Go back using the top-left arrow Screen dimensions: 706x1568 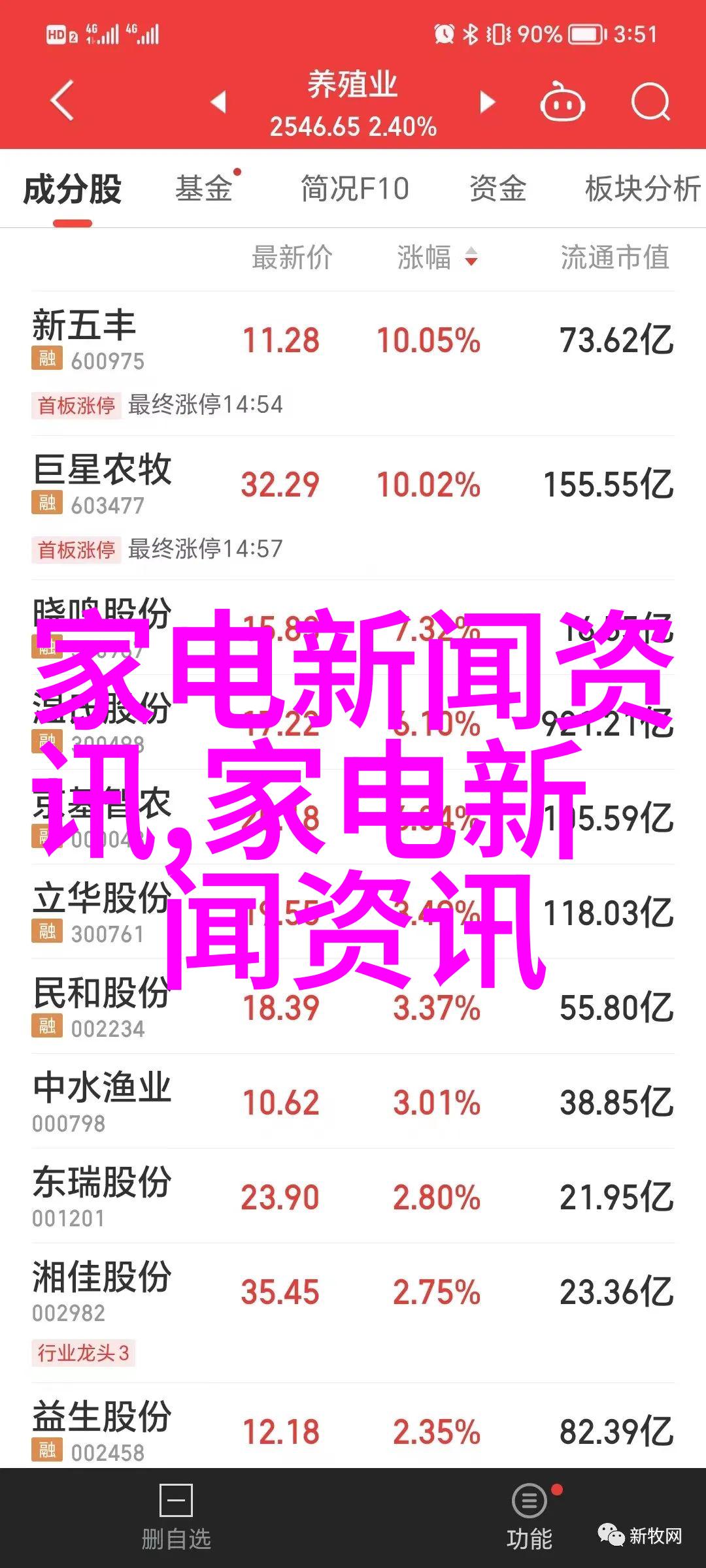click(62, 101)
